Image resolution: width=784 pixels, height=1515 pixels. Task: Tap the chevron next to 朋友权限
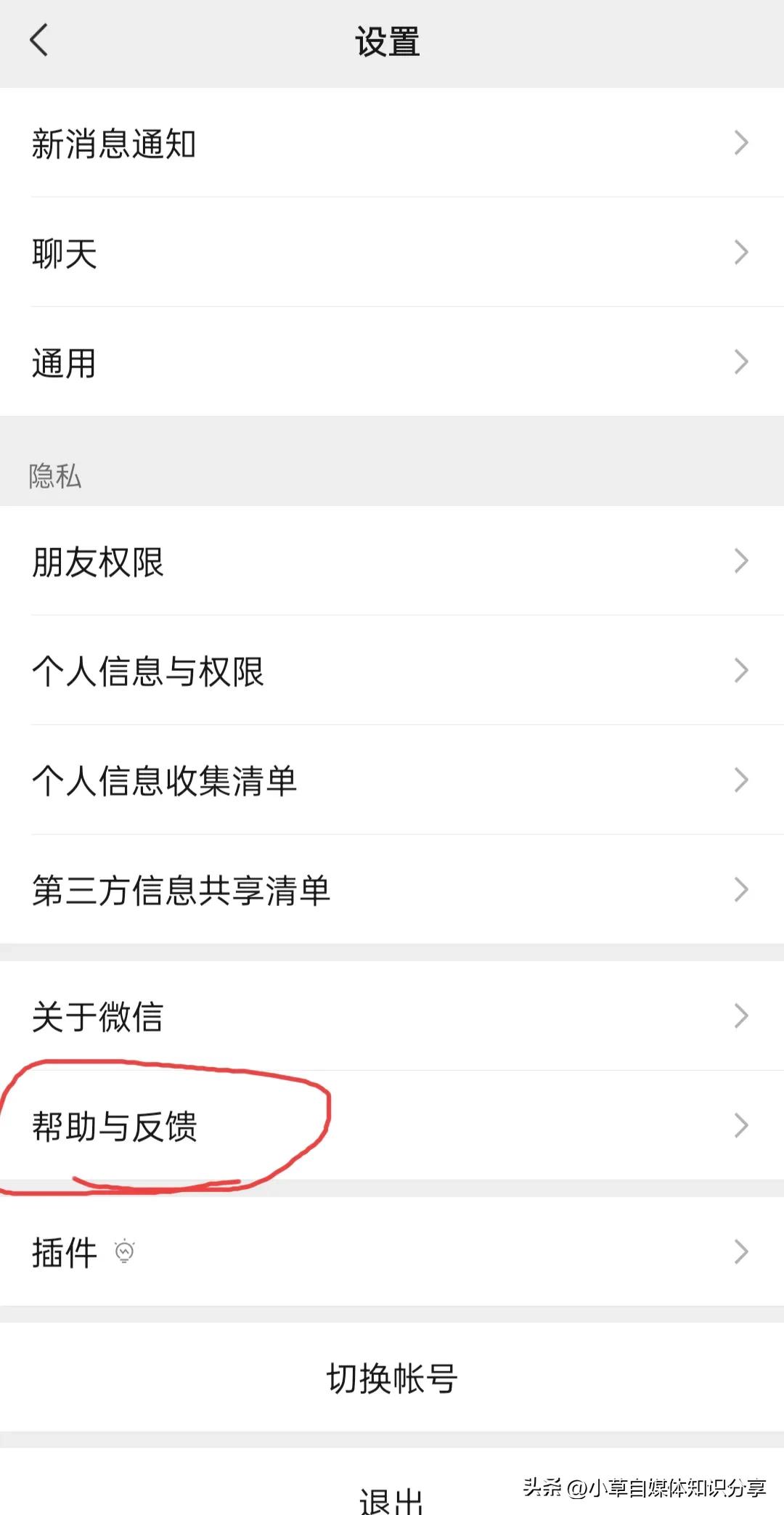[x=742, y=560]
